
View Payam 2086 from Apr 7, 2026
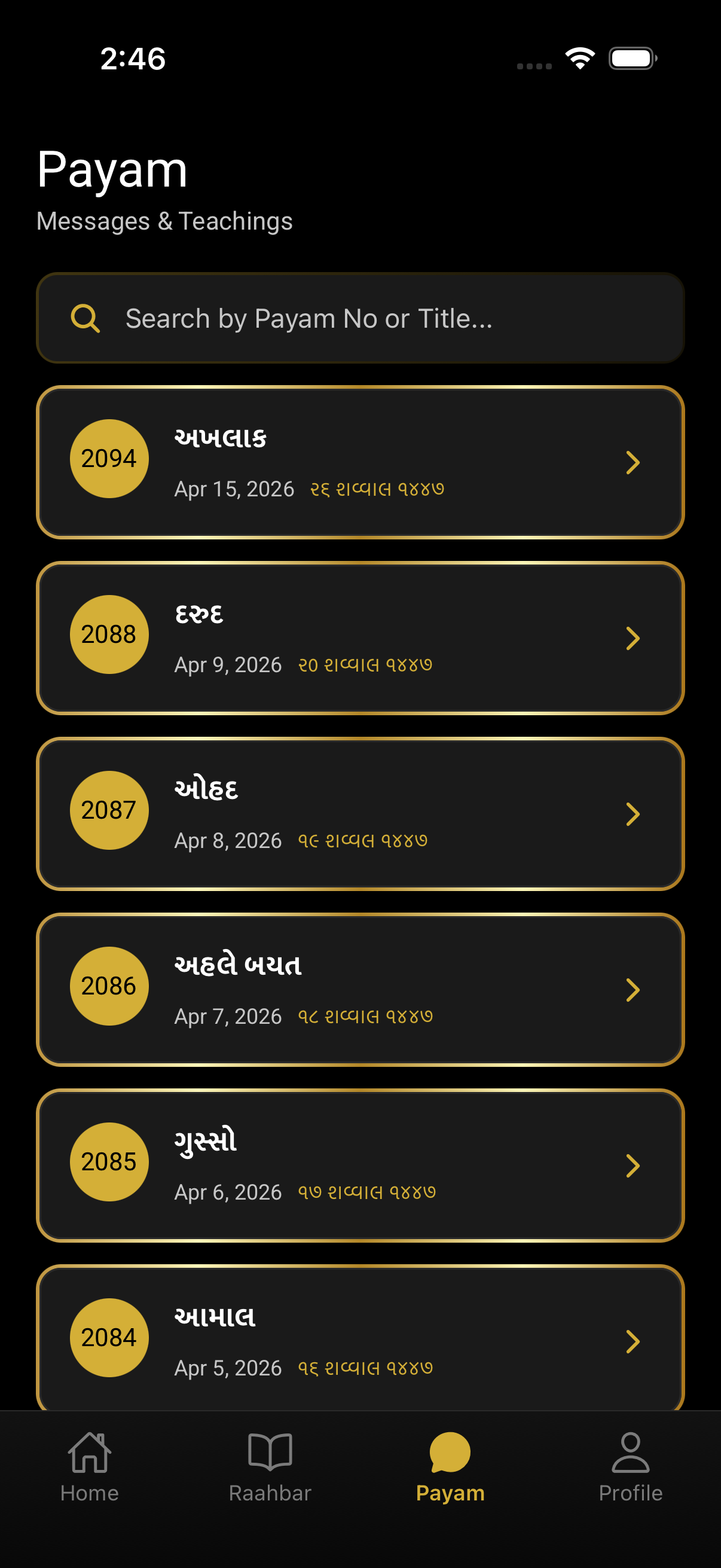(x=360, y=989)
